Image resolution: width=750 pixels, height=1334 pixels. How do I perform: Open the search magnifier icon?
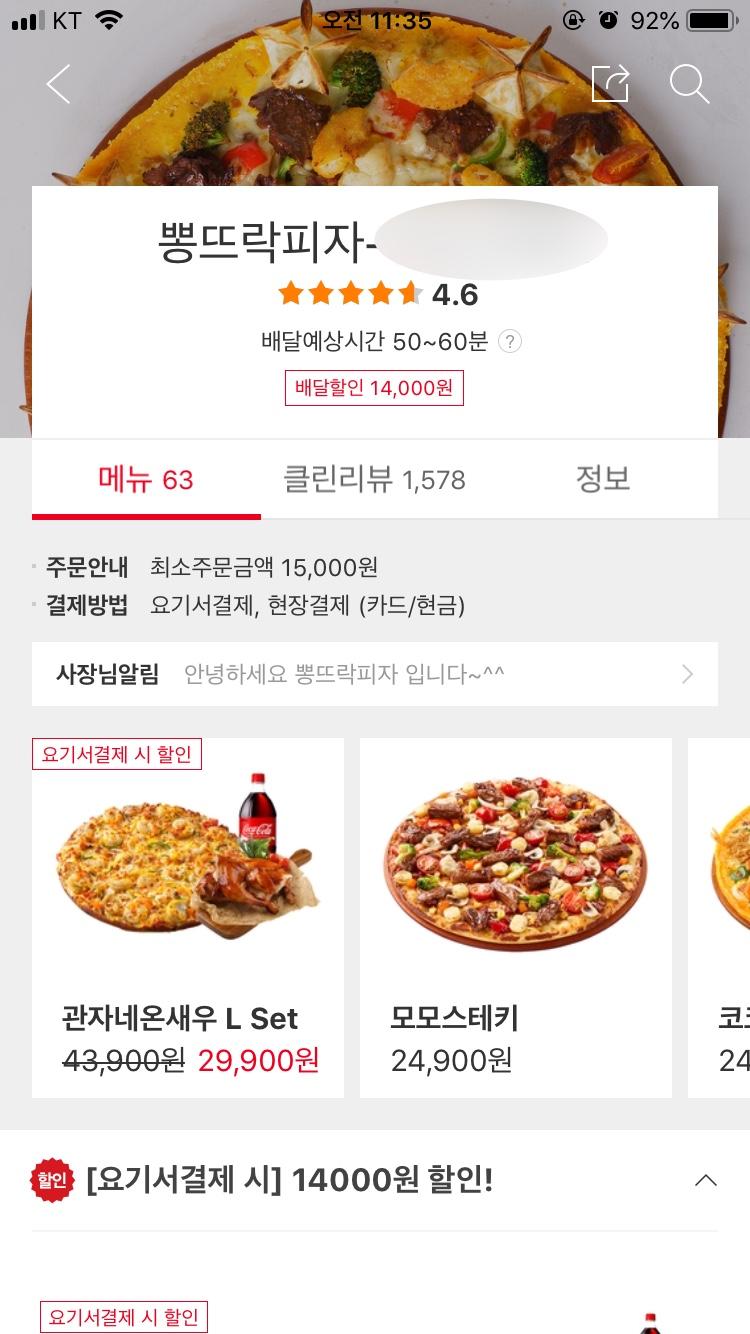click(689, 84)
